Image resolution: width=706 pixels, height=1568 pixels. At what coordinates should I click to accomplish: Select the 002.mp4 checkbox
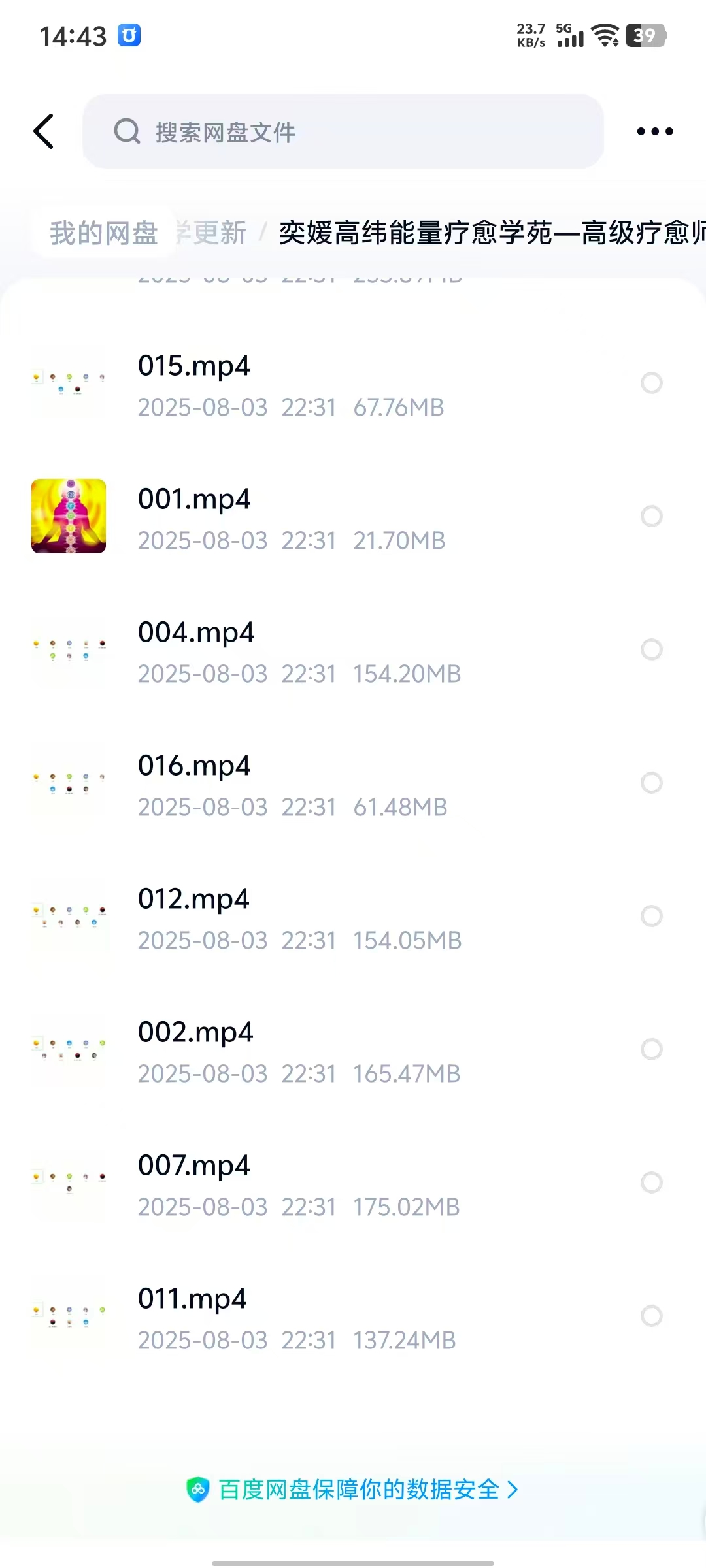(x=651, y=1049)
